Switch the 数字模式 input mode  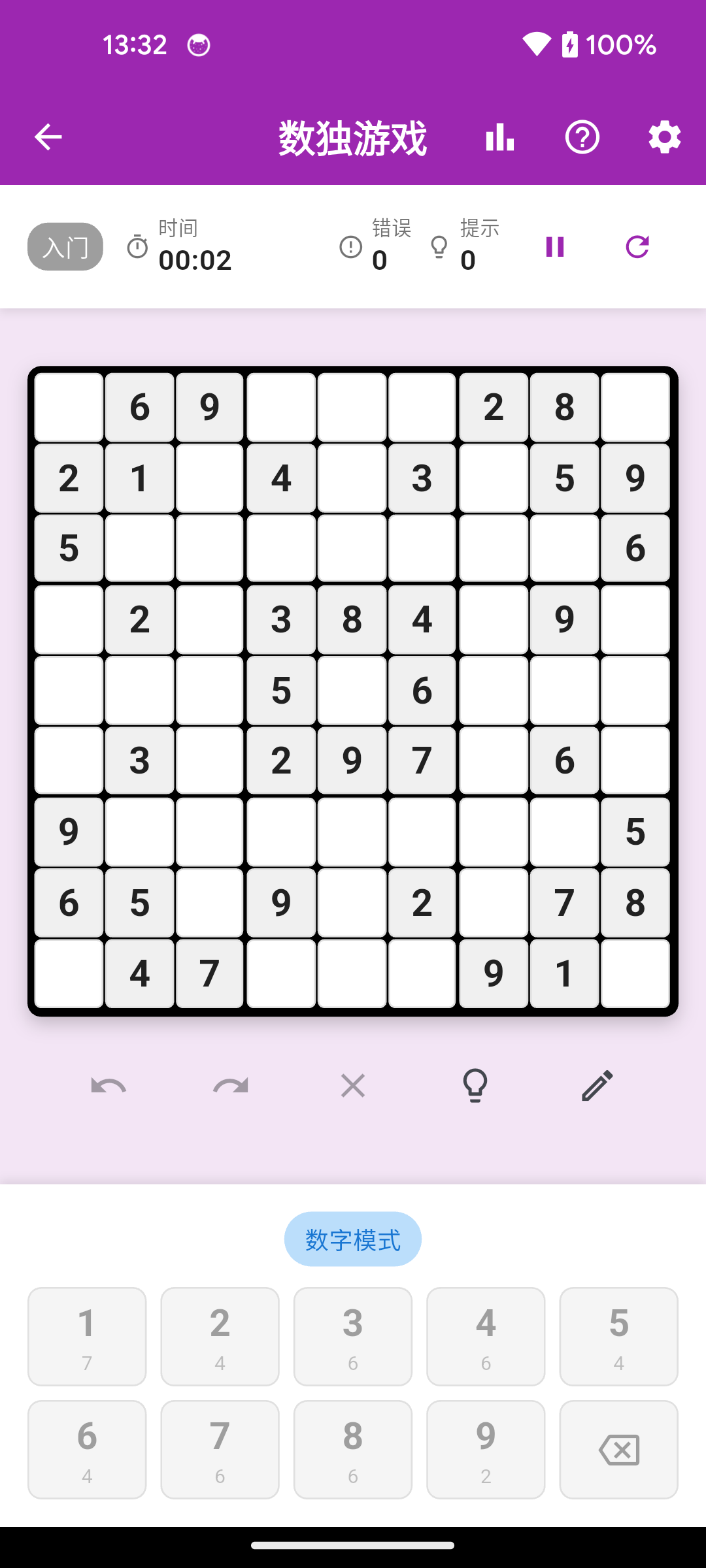[x=353, y=1239]
